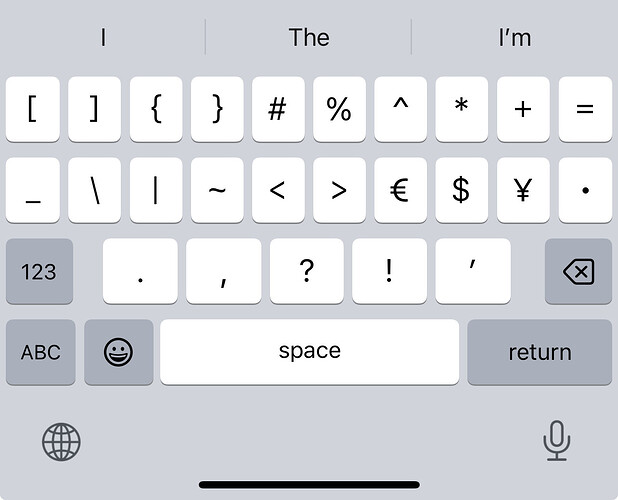Enter the dollar $ symbol
618x500 pixels.
[x=461, y=190]
